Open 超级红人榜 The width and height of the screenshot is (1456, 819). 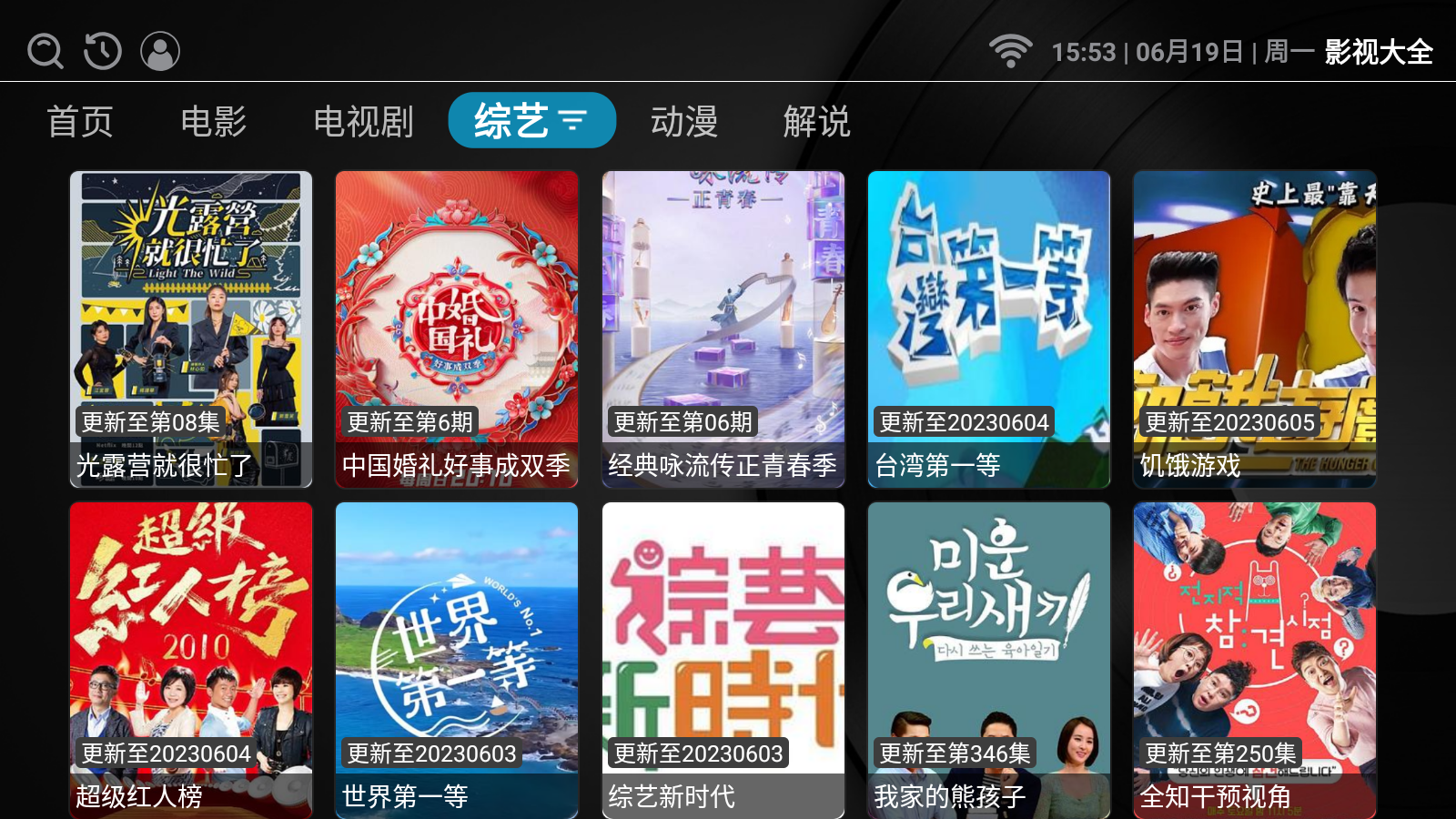(x=191, y=660)
